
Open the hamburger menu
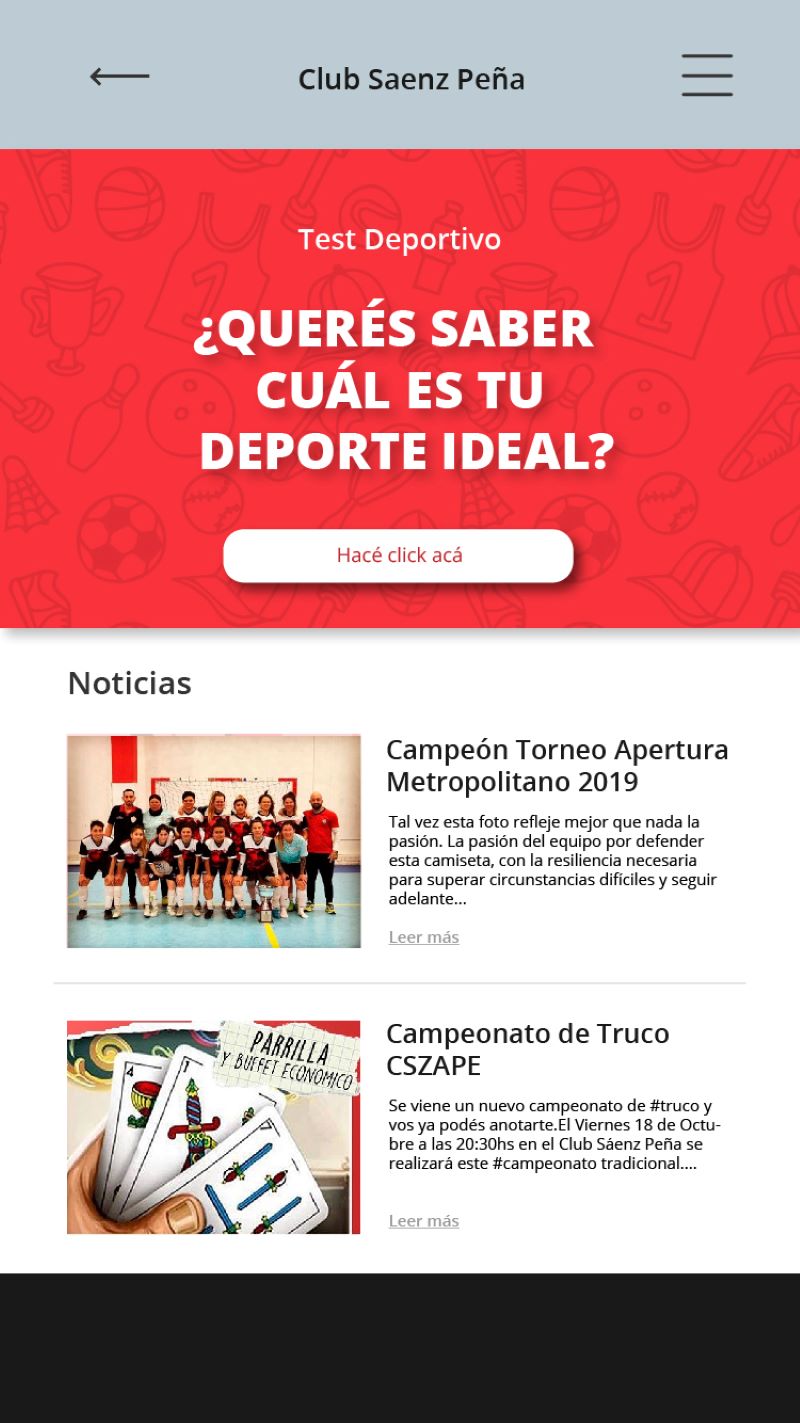(707, 76)
